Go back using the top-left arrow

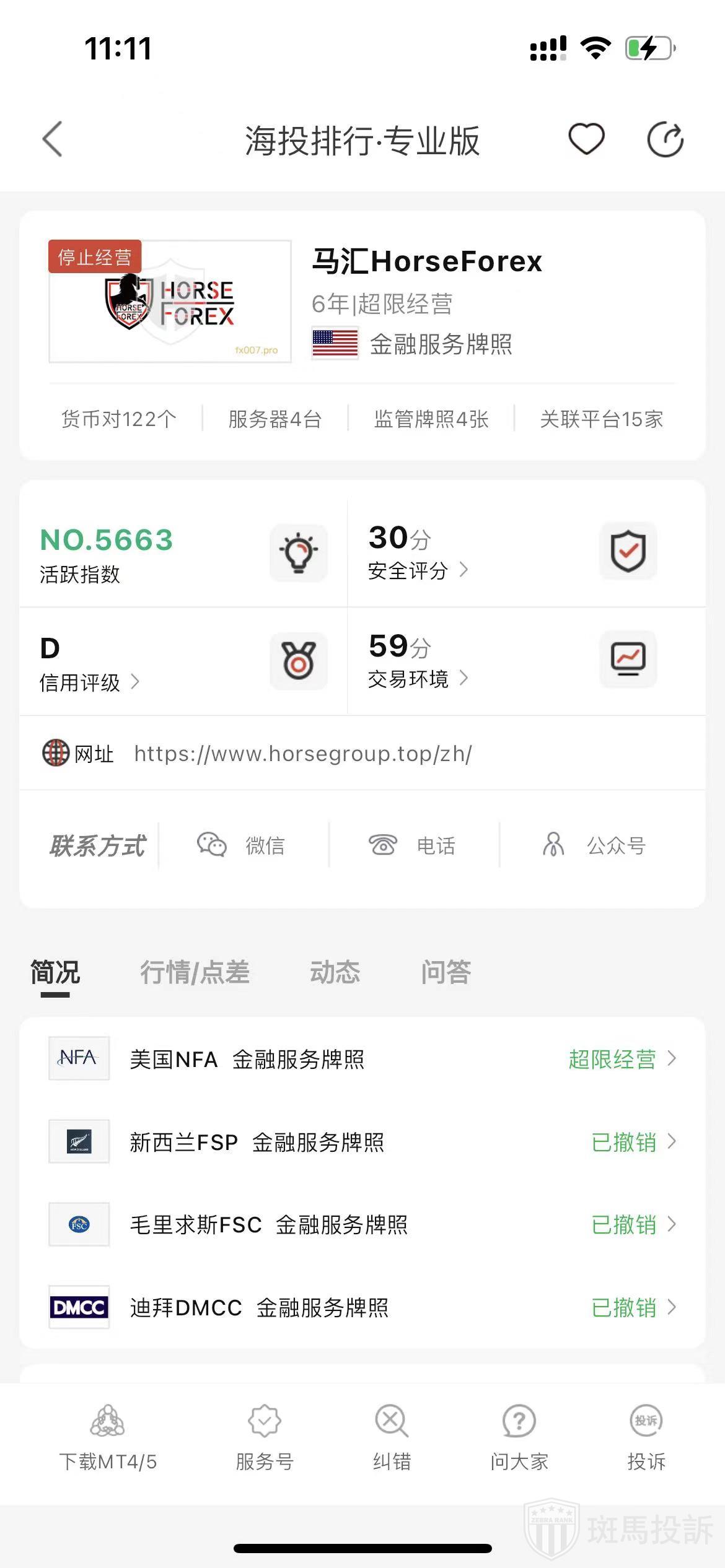click(x=53, y=139)
